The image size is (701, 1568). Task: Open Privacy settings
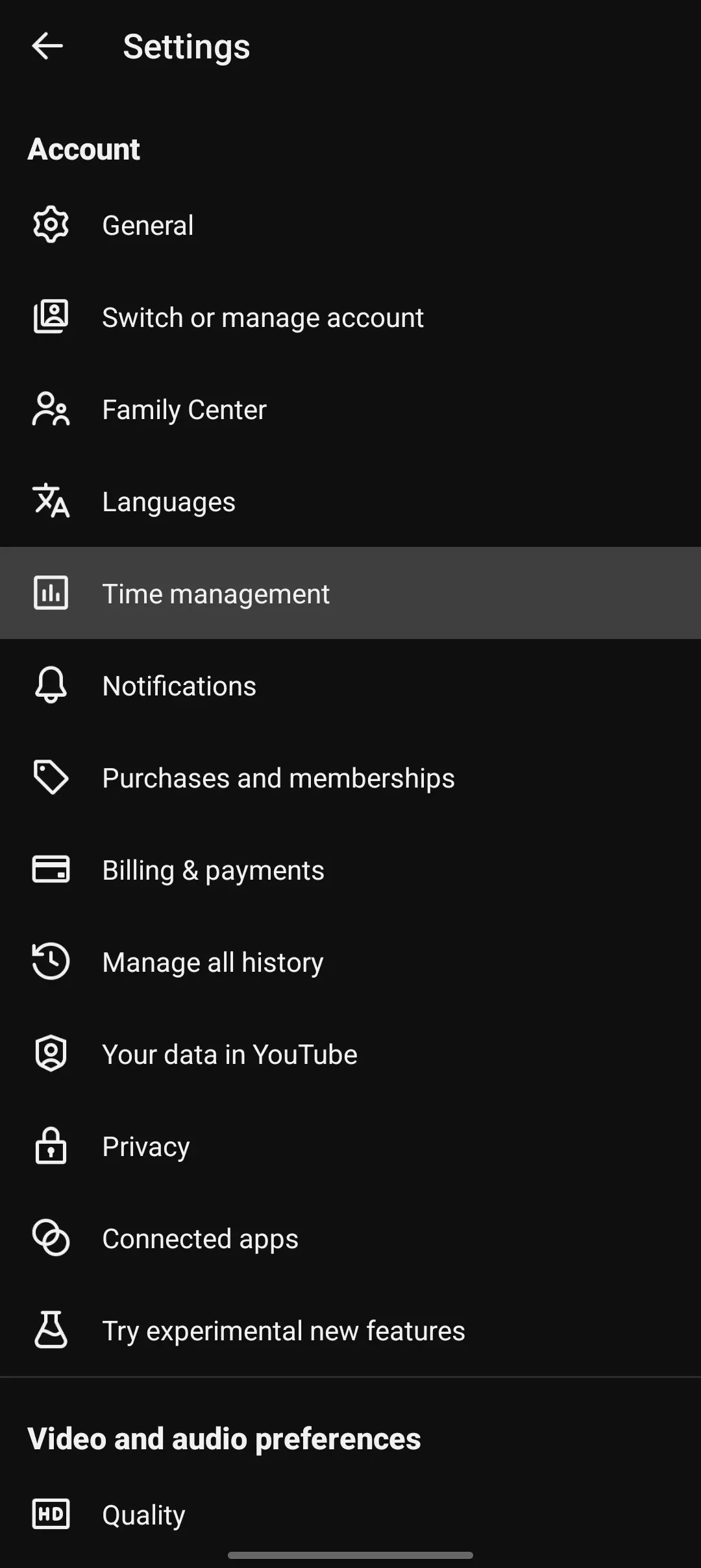146,1146
